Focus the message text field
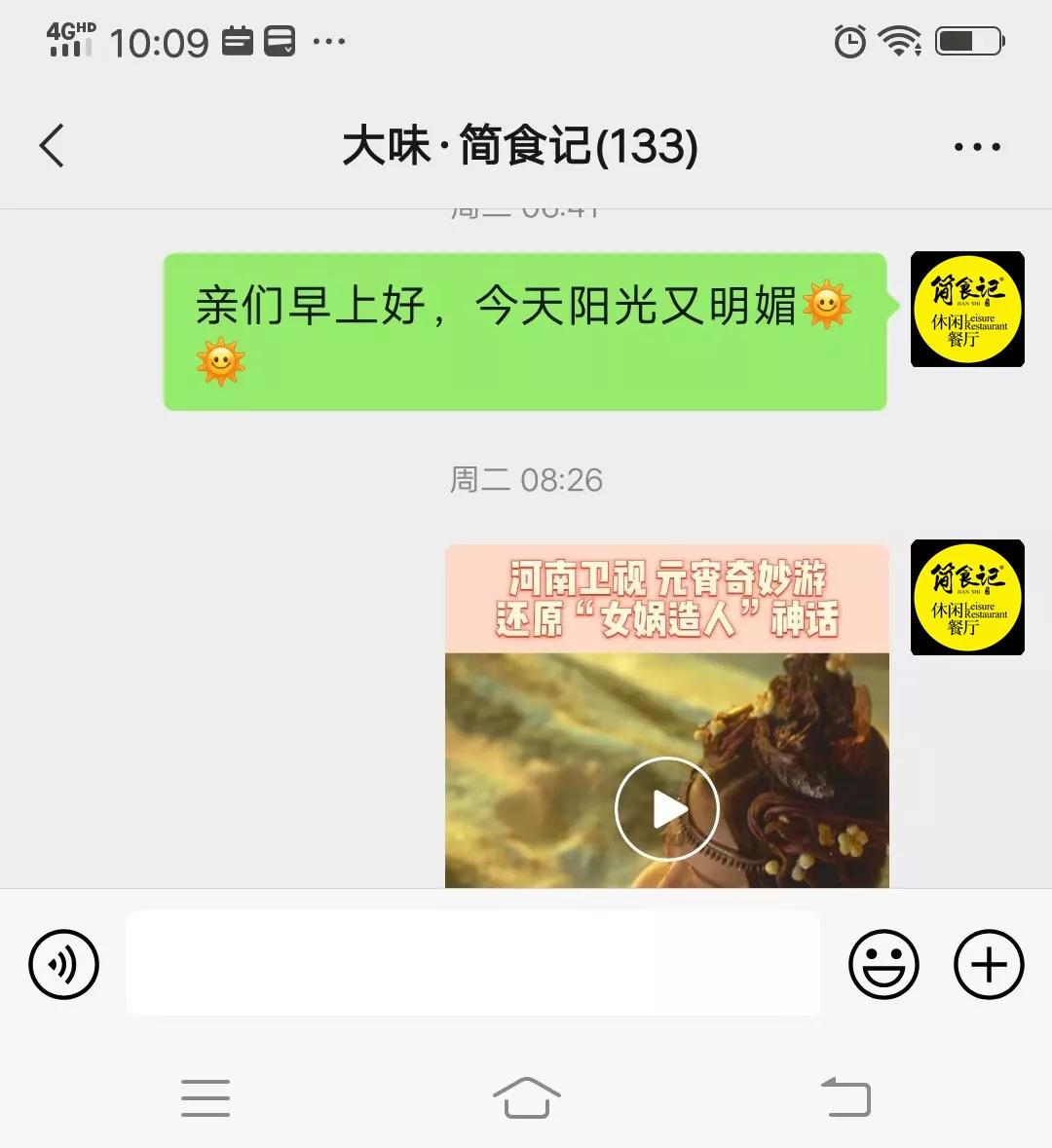The height and width of the screenshot is (1148, 1052). point(473,963)
